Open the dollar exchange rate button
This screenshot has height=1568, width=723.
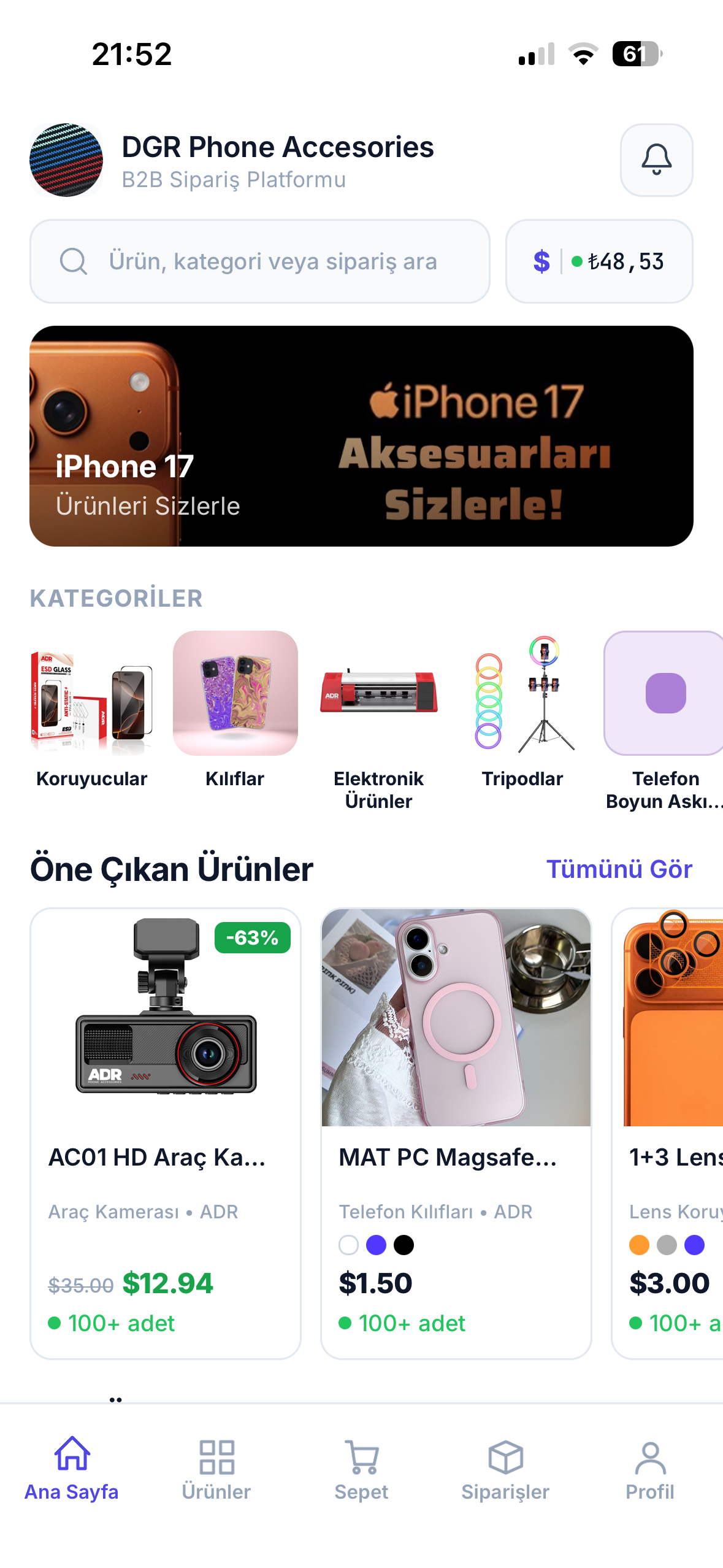(x=599, y=261)
